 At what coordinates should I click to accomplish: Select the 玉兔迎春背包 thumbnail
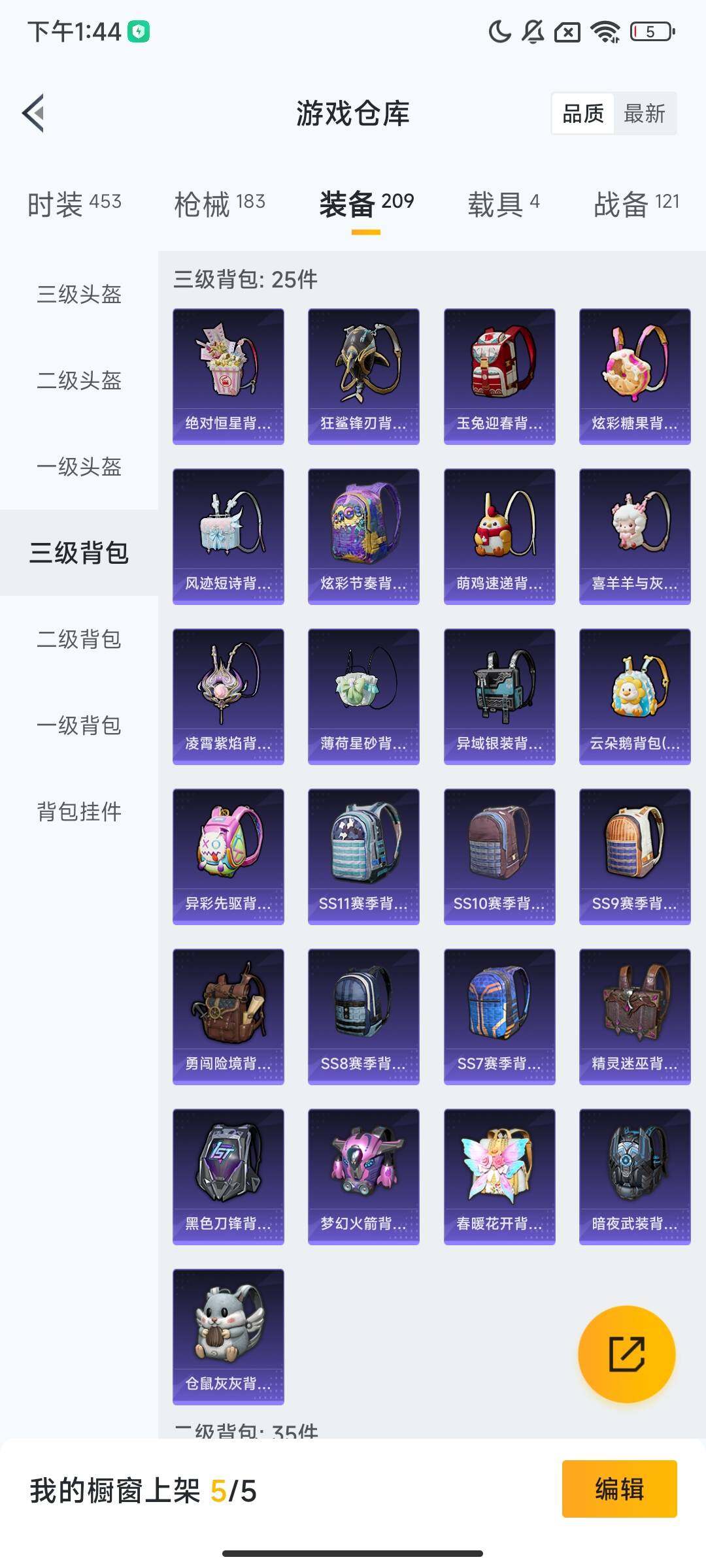[499, 376]
